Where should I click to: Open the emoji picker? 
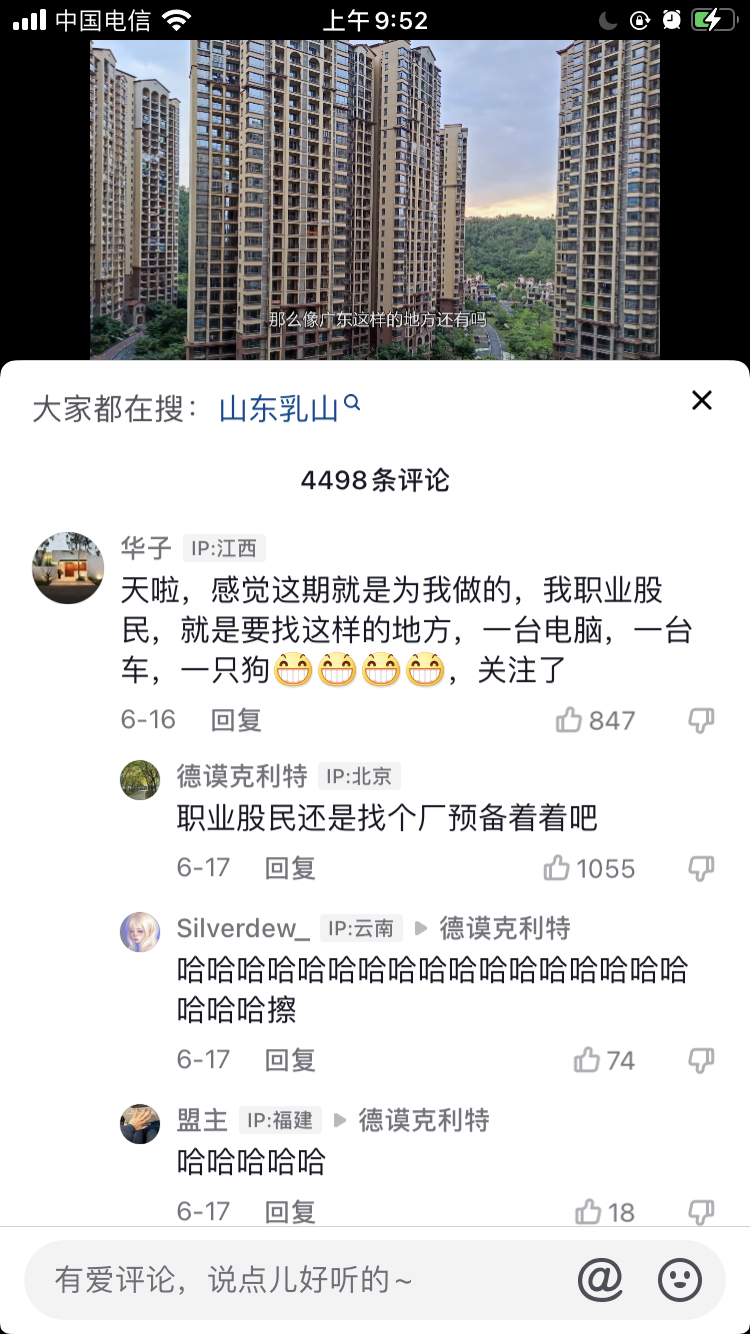pyautogui.click(x=680, y=1280)
